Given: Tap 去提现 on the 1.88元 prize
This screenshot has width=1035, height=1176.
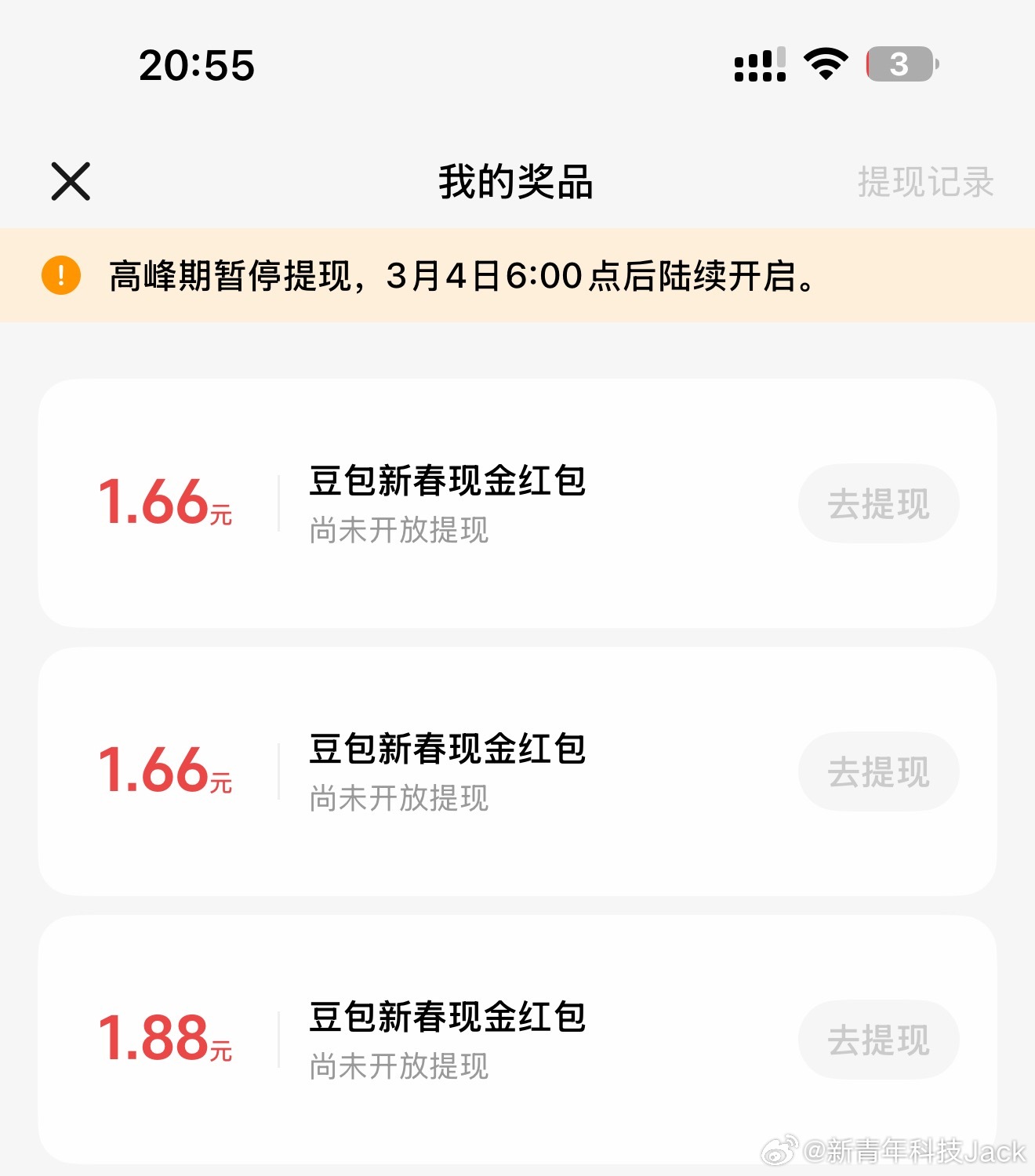Looking at the screenshot, I should tap(878, 1040).
